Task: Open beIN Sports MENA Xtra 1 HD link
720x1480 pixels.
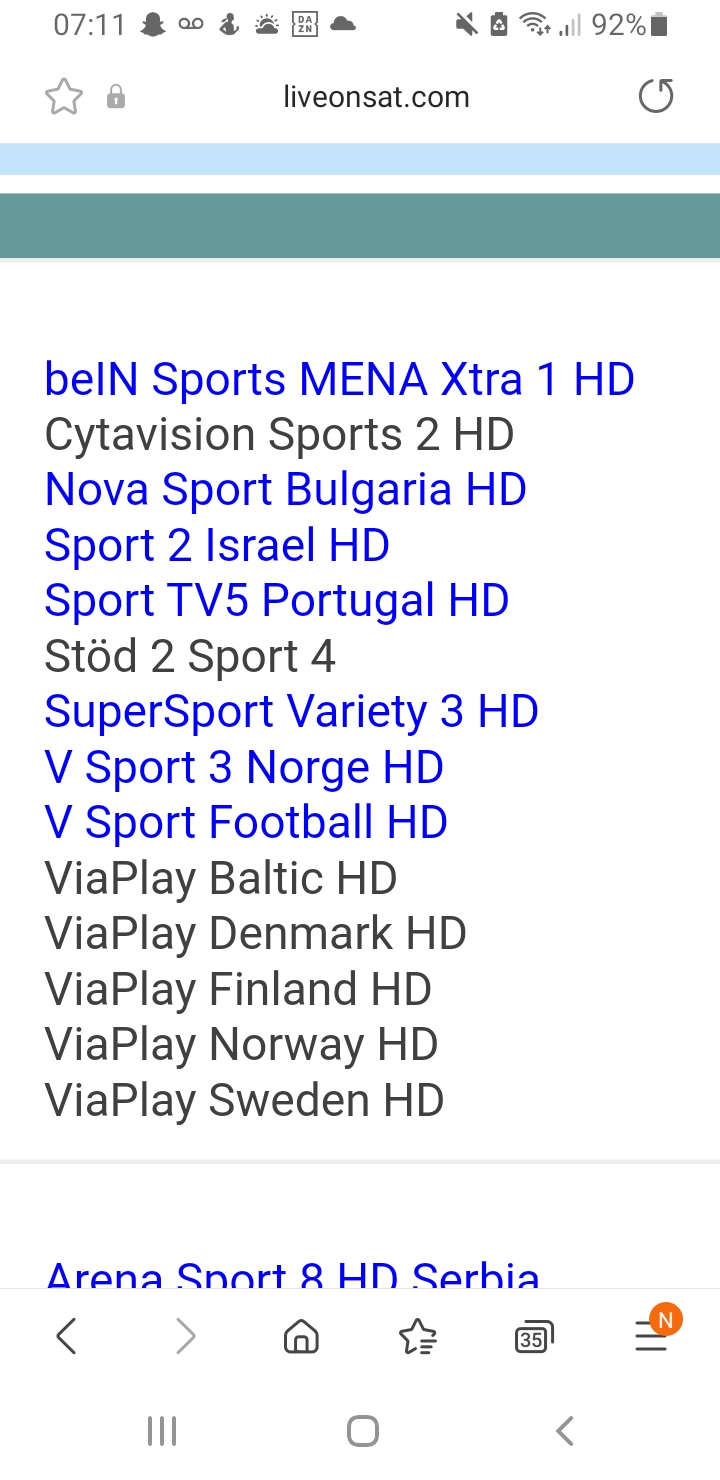Action: click(339, 380)
